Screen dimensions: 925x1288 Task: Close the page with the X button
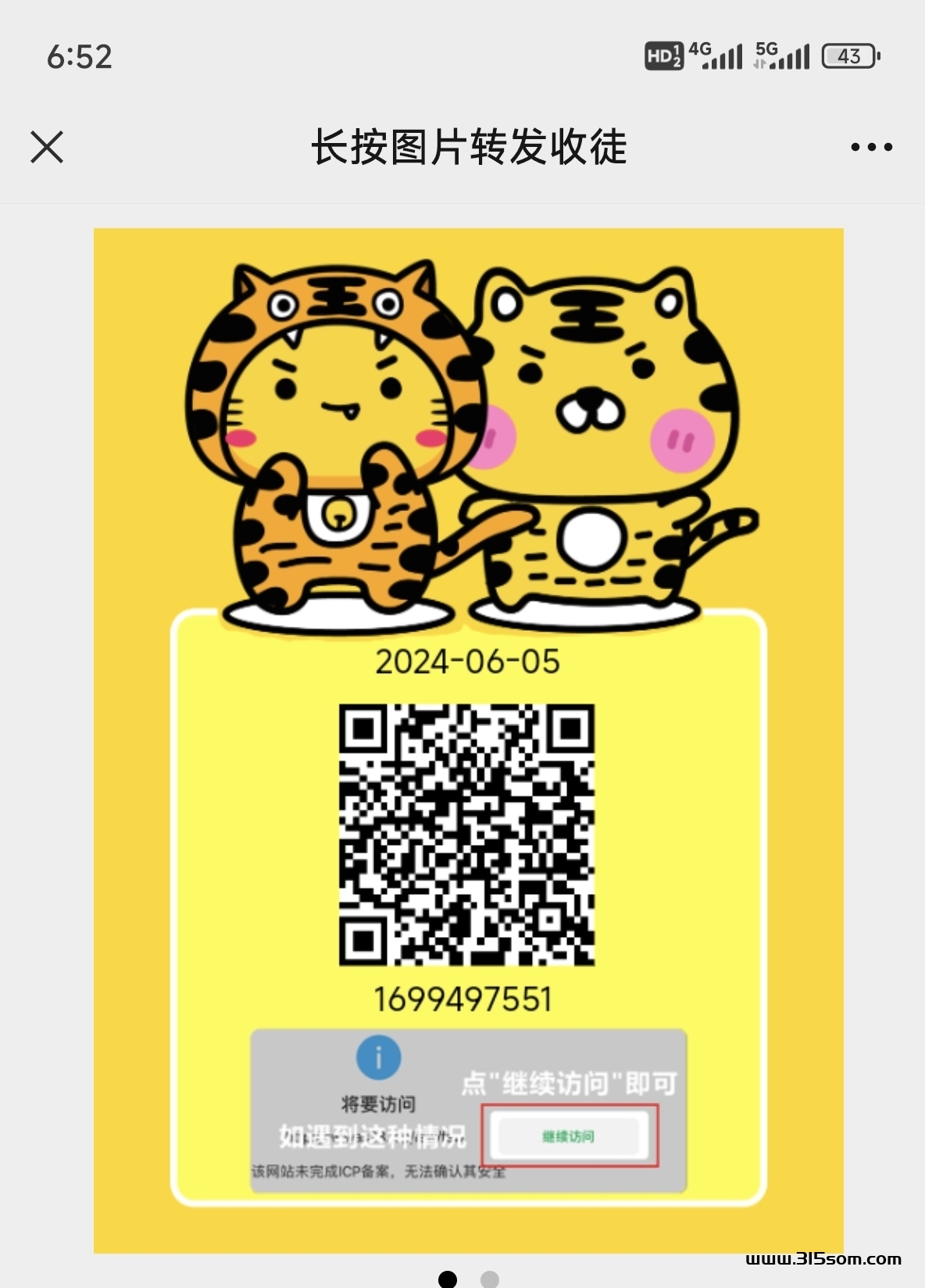47,147
